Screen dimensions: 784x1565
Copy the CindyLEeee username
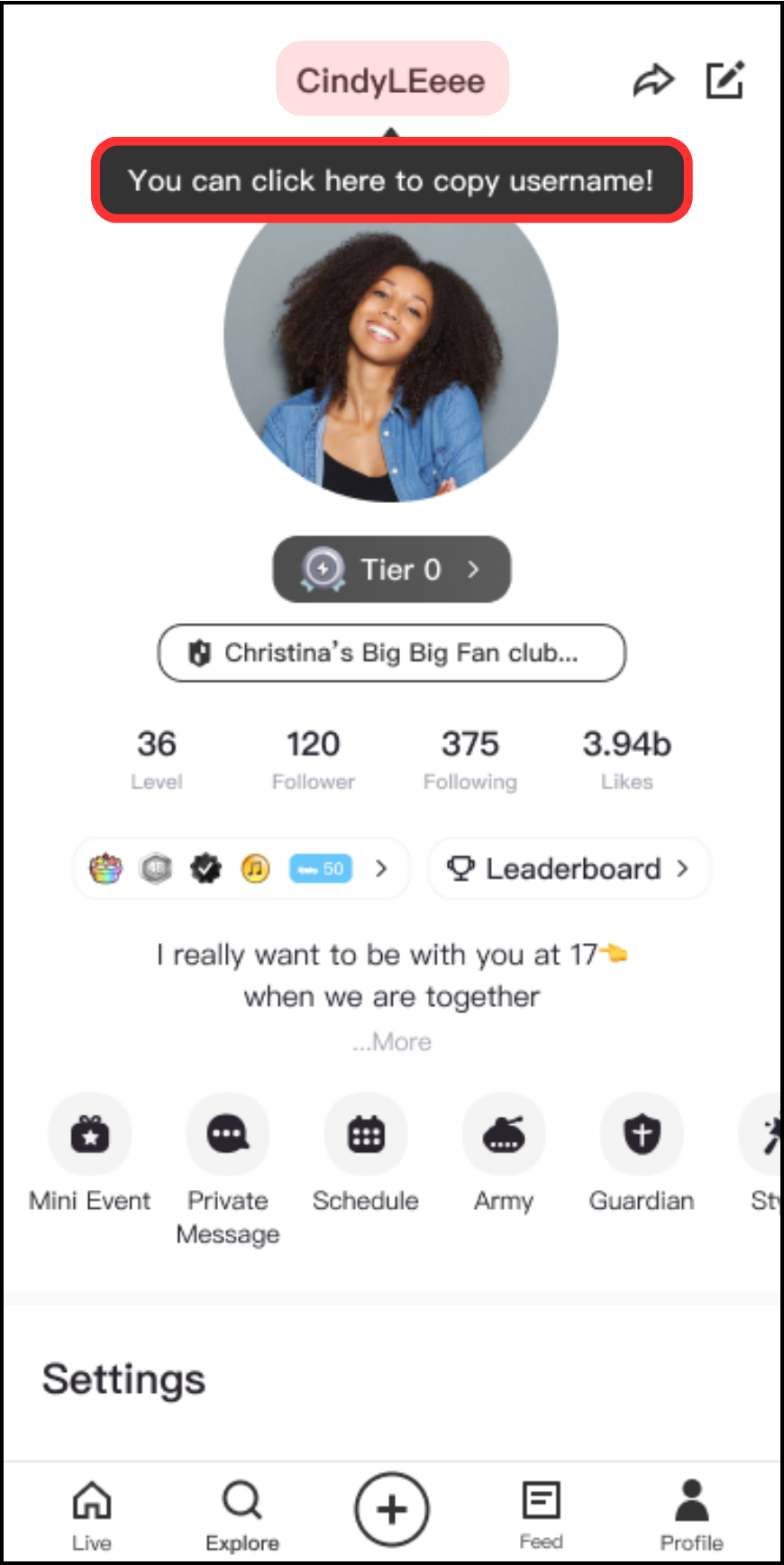pos(392,79)
